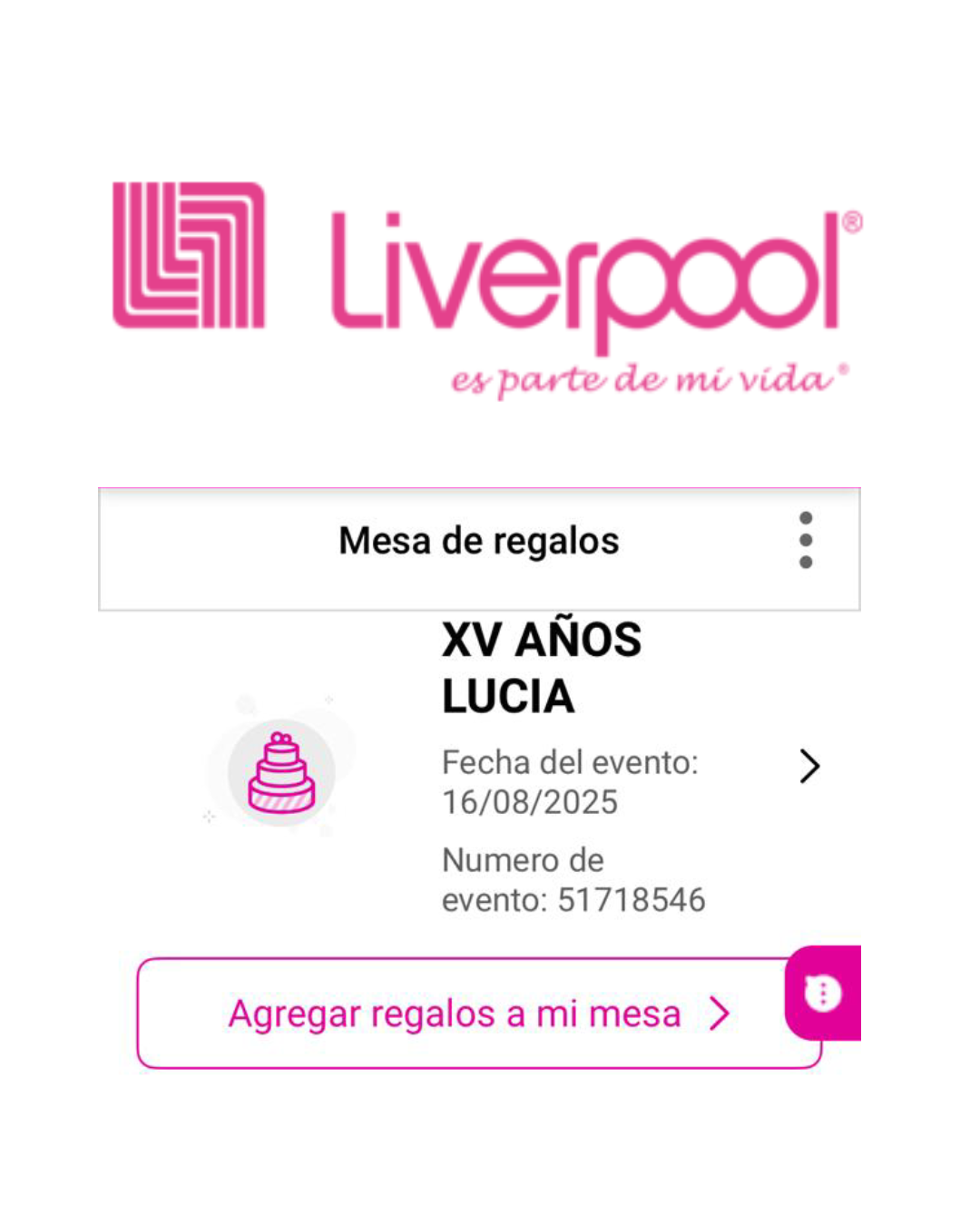Select the 'Mesa de regalos' header
980x1225 pixels.
[478, 540]
